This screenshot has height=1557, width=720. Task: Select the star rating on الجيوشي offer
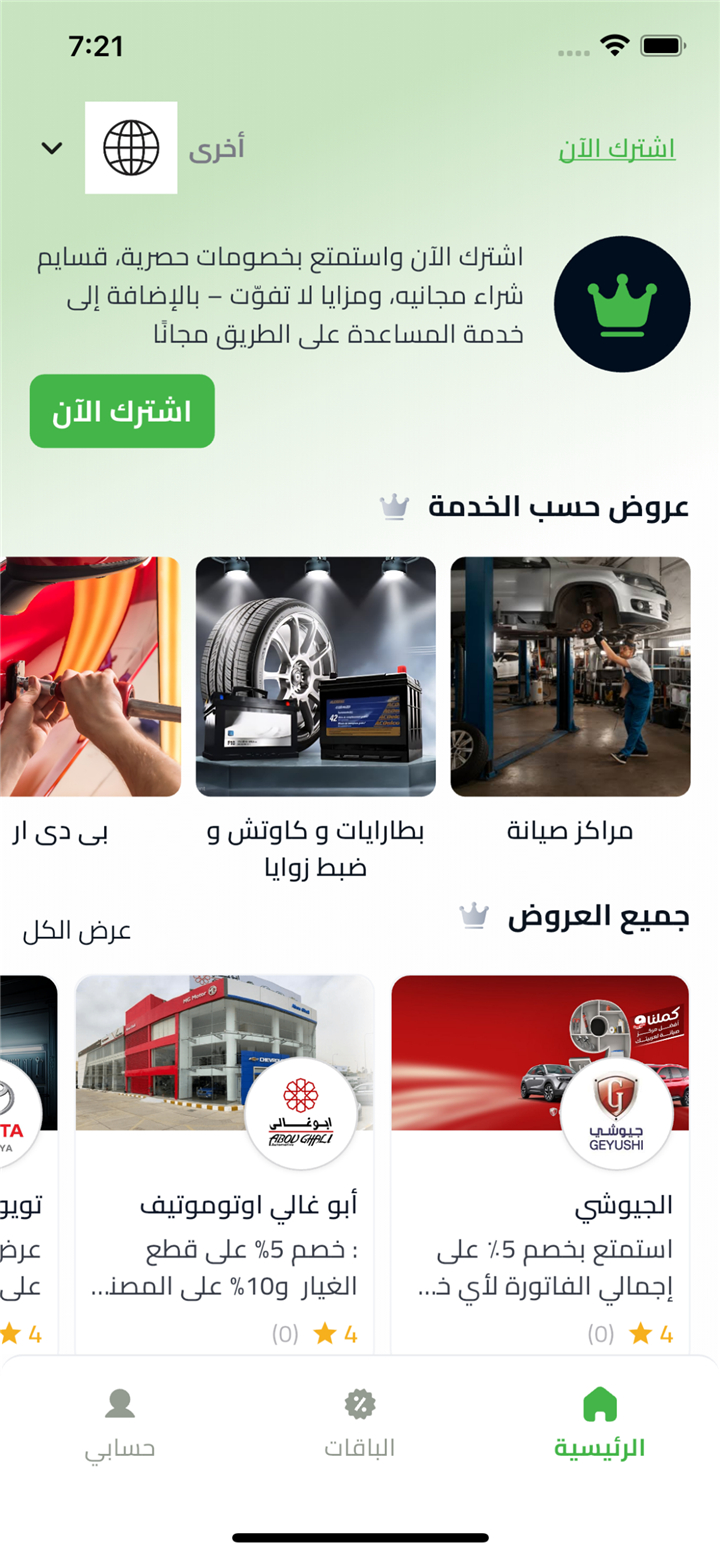[638, 1334]
